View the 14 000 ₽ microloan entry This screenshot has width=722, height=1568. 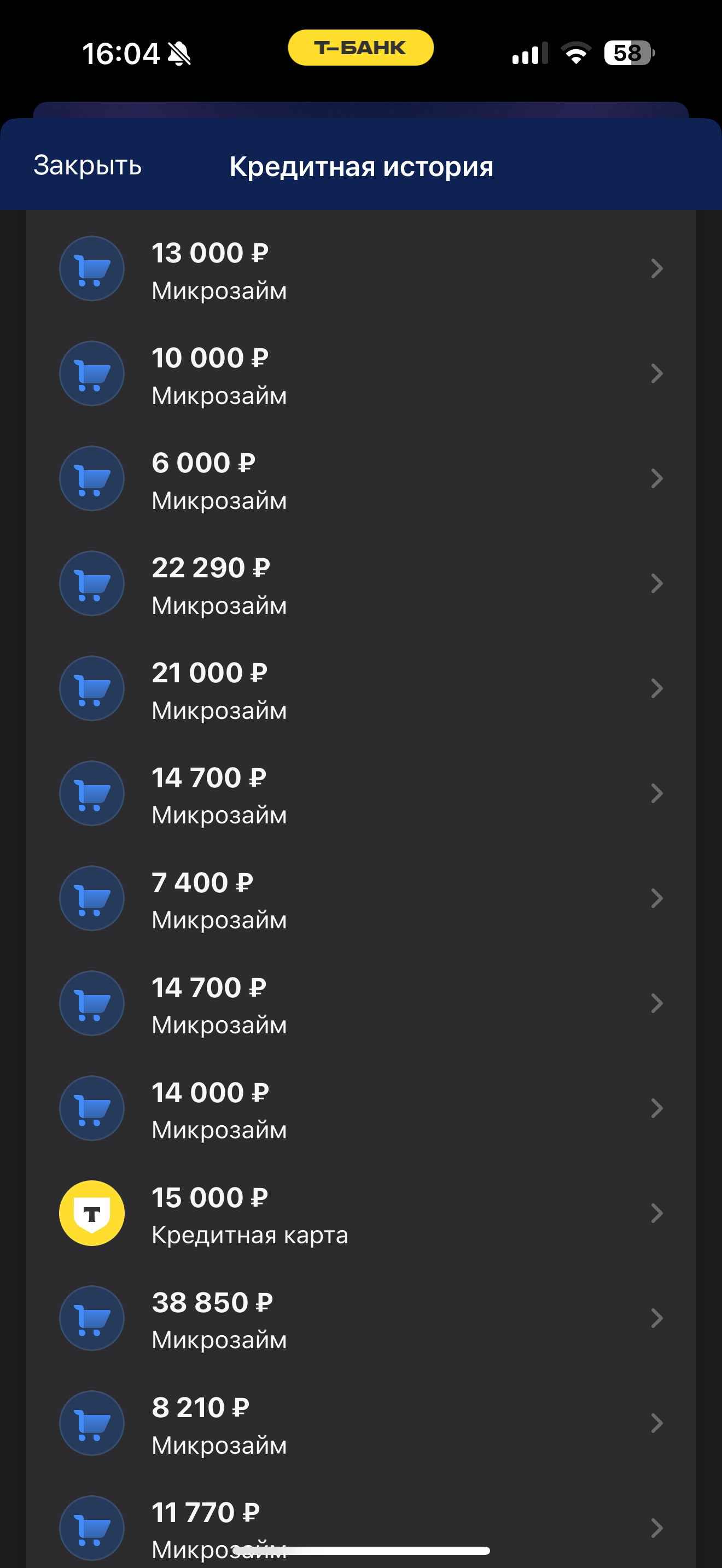pyautogui.click(x=361, y=1108)
